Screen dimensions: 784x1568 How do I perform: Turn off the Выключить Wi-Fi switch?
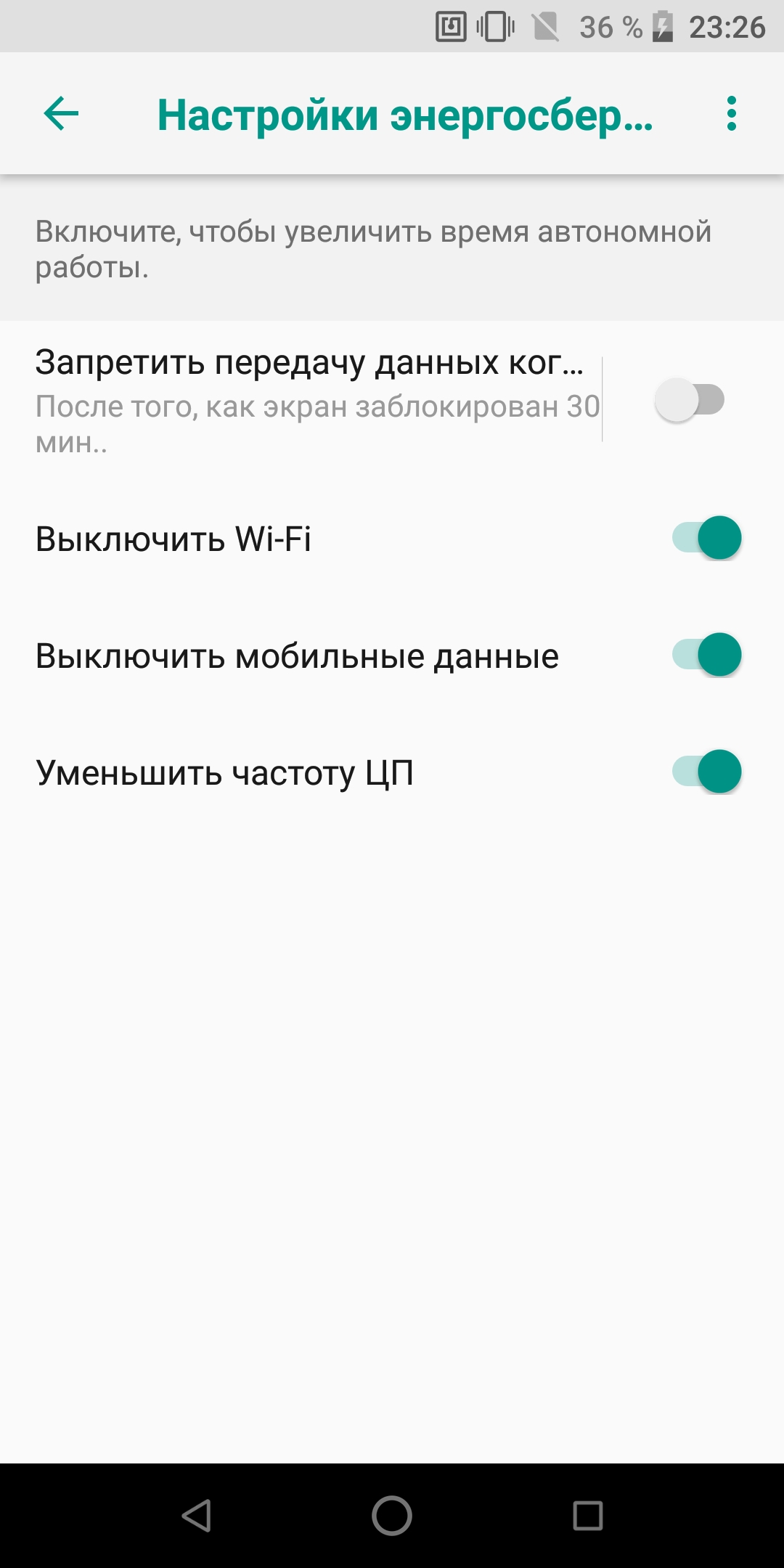706,538
